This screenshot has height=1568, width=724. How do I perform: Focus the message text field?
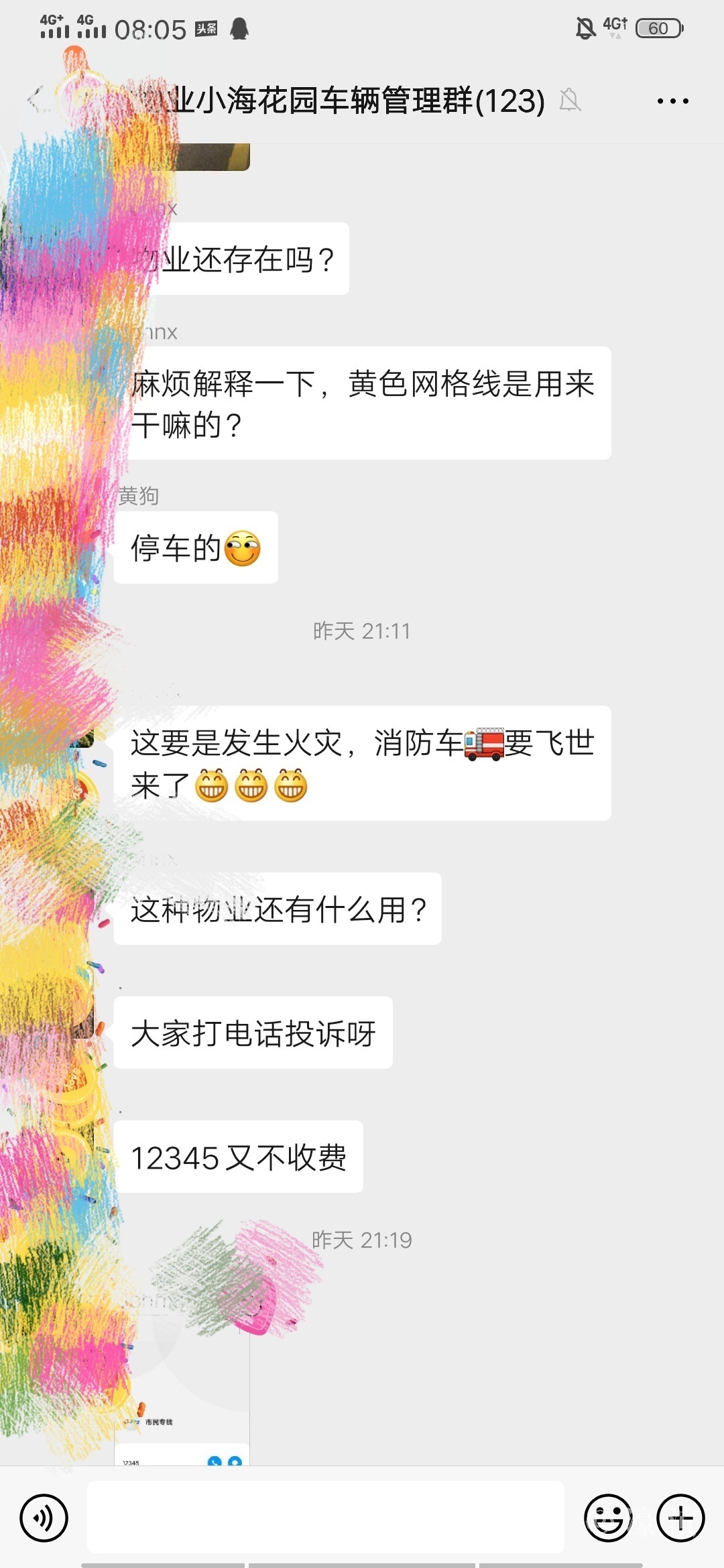pyautogui.click(x=325, y=1517)
